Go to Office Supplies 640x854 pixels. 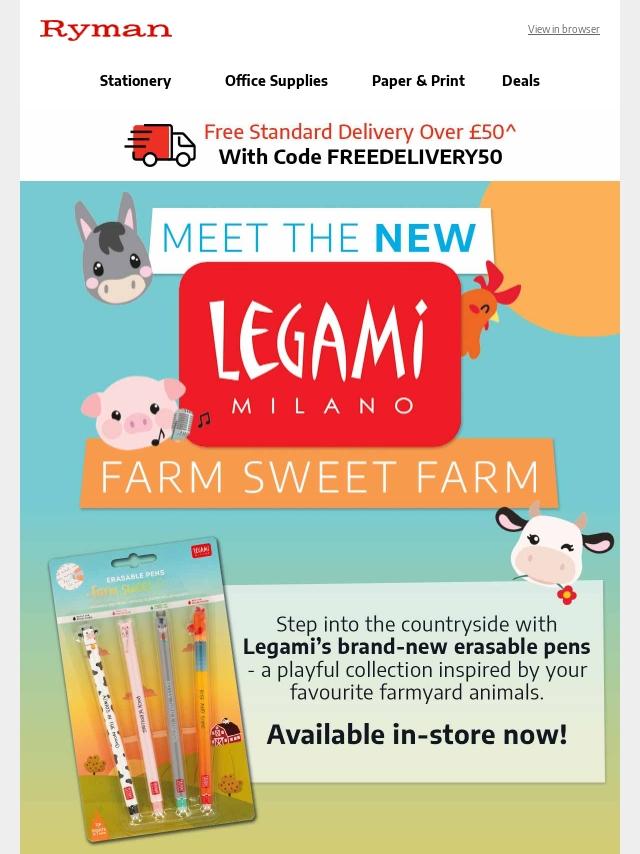click(x=276, y=81)
